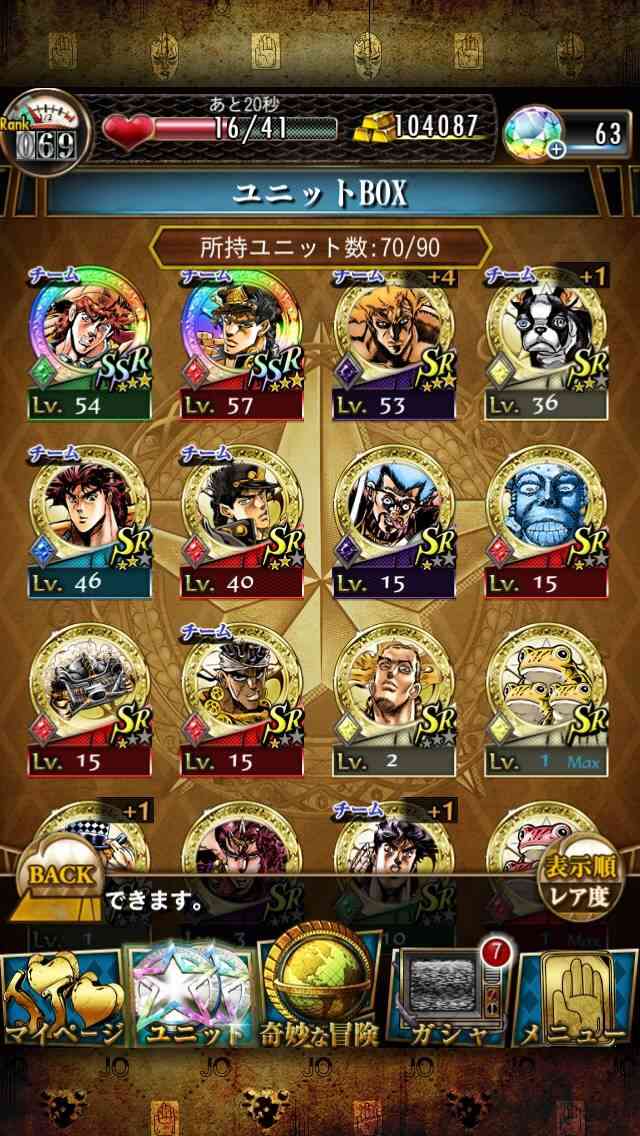Open the SR unit at Lv. 46
This screenshot has height=1136, width=640.
[x=89, y=522]
